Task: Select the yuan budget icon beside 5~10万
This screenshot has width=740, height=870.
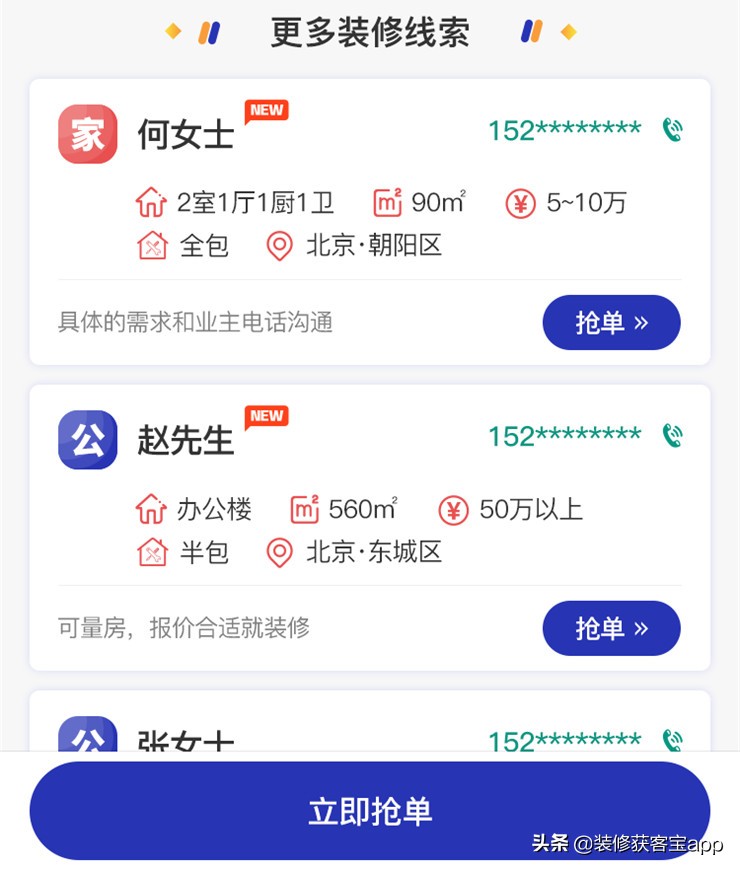Action: (521, 202)
